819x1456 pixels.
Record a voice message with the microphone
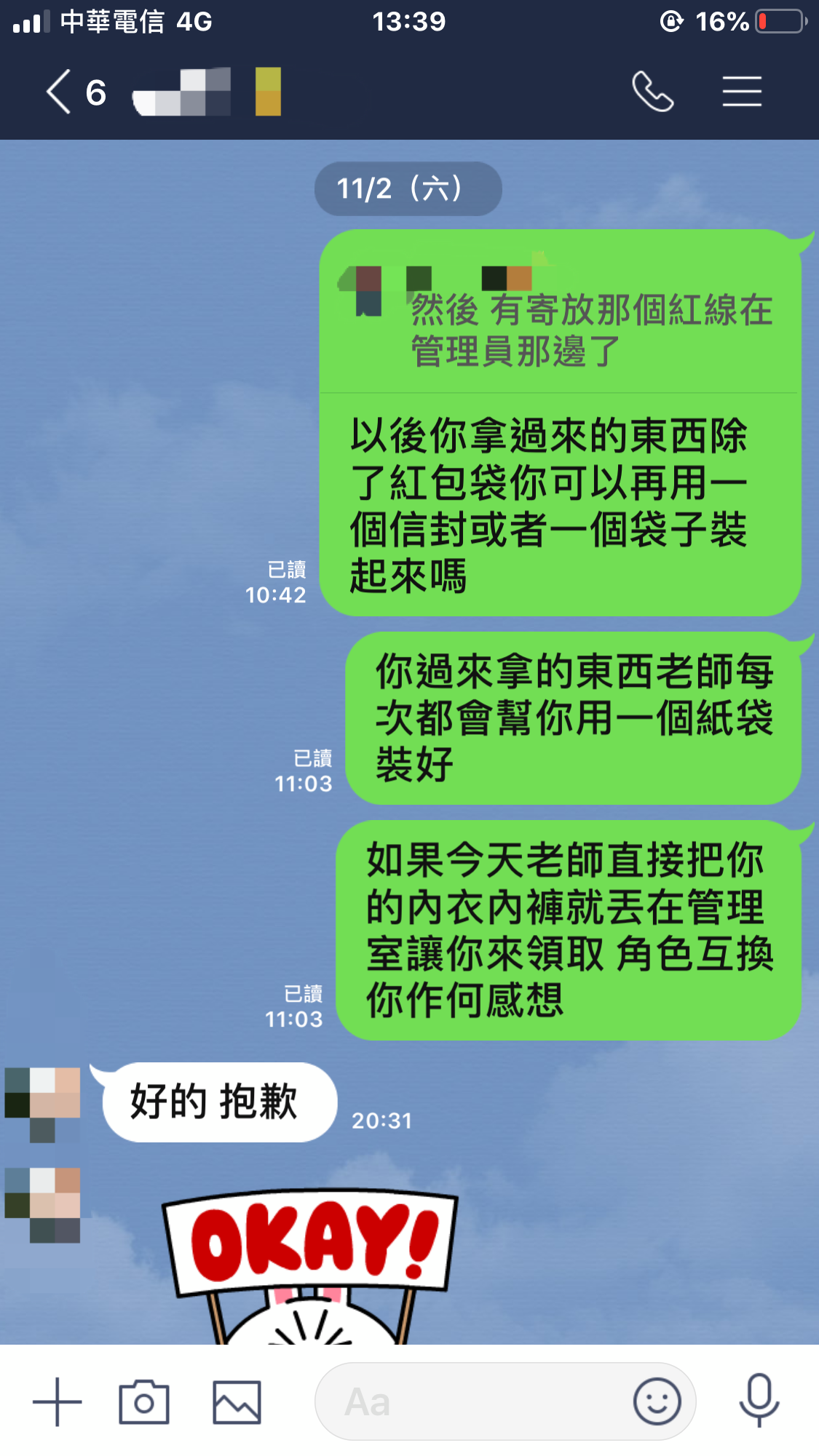[759, 1401]
